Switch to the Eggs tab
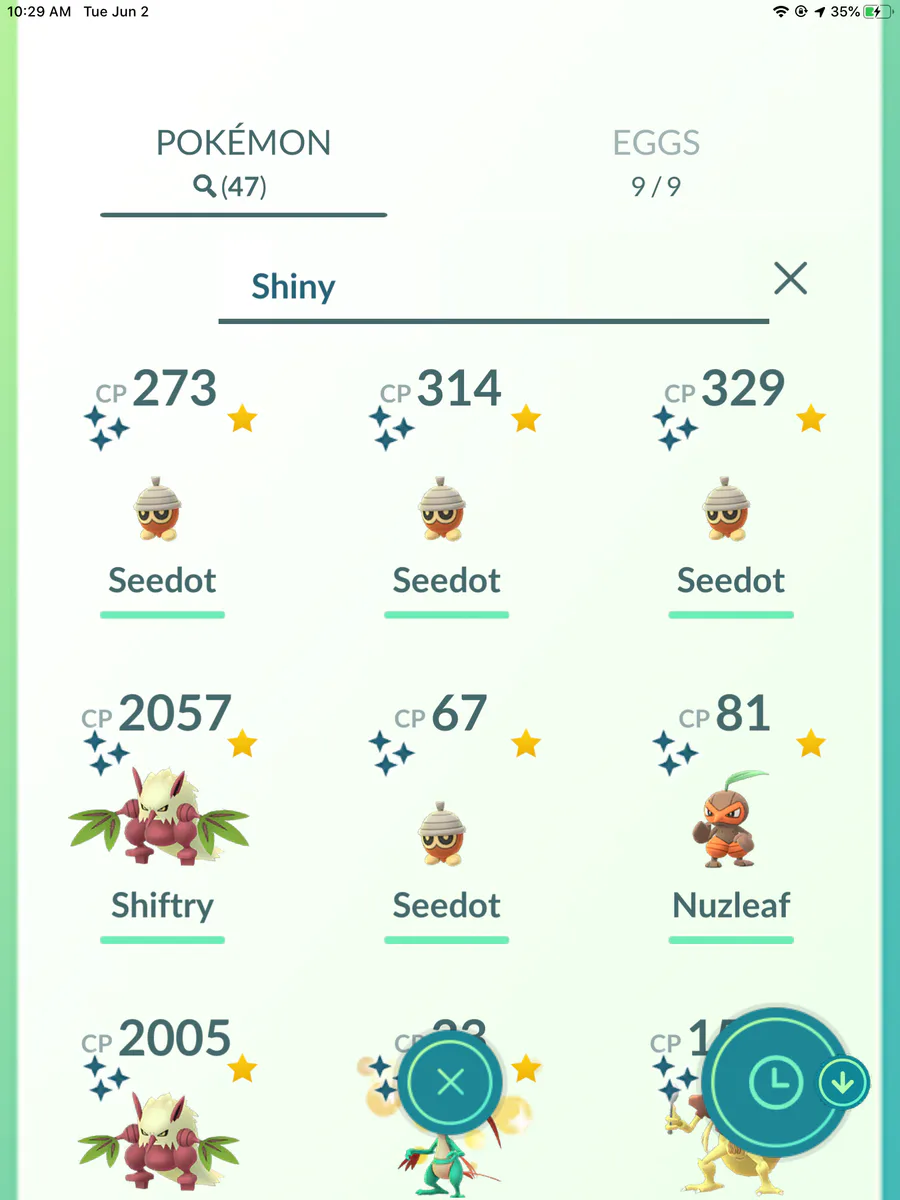The image size is (900, 1200). point(657,160)
